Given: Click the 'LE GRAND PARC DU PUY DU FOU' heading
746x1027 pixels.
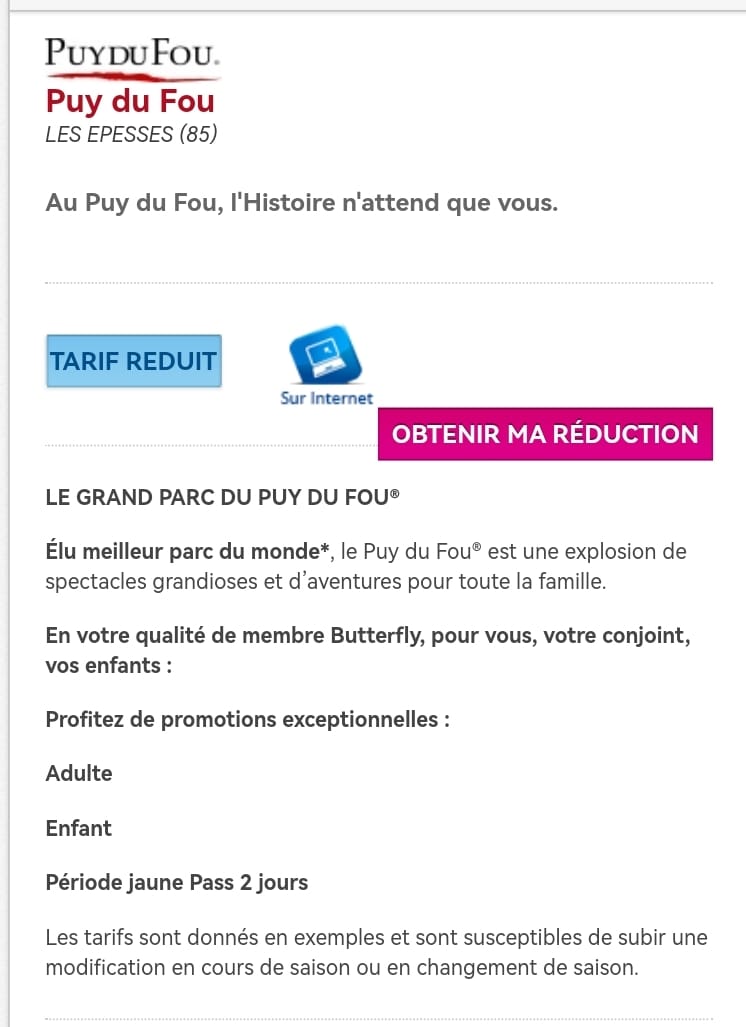Looking at the screenshot, I should (222, 497).
